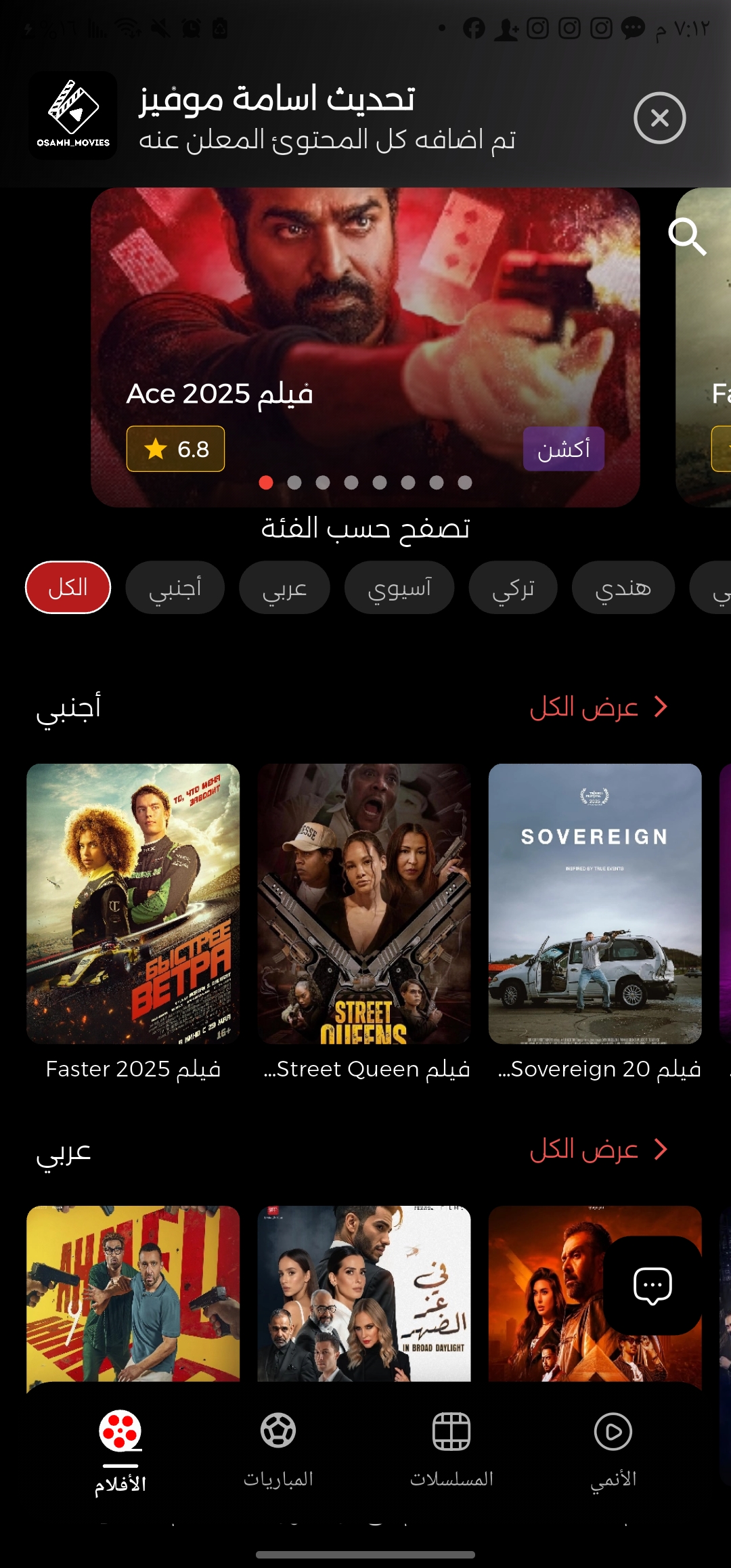Open the In Broad Daylight movie poster
731x1568 pixels.
(364, 1293)
